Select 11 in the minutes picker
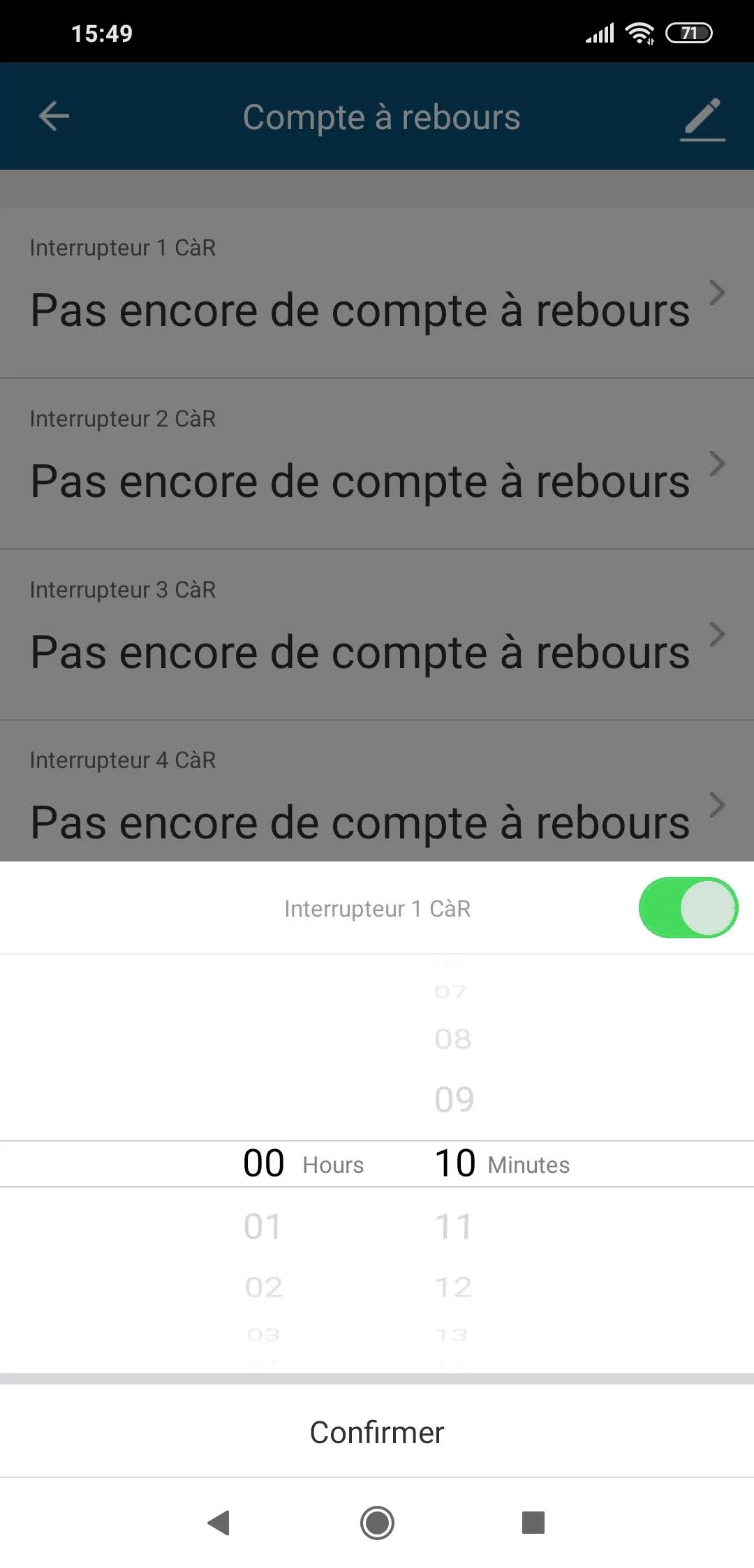Image resolution: width=754 pixels, height=1568 pixels. point(454,1227)
